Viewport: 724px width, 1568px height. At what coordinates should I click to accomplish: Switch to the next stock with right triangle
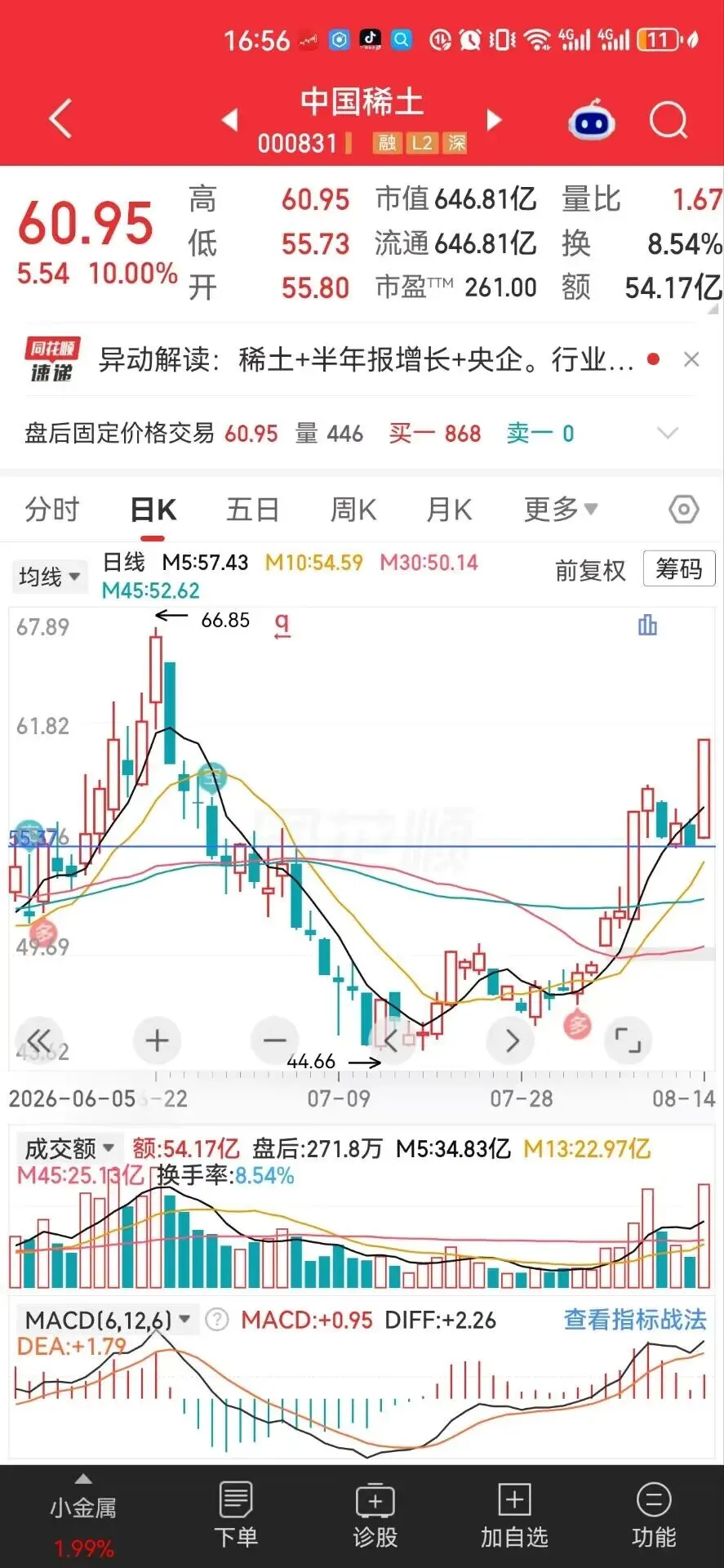pyautogui.click(x=494, y=120)
